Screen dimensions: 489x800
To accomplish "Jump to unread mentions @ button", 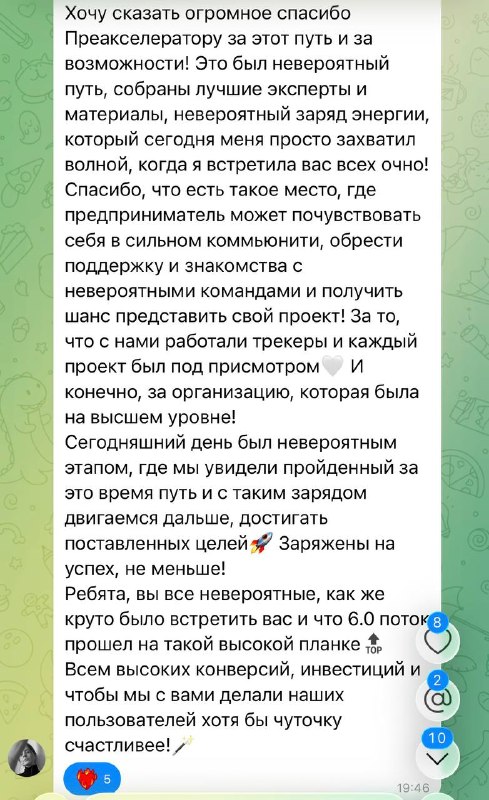I will pyautogui.click(x=437, y=700).
